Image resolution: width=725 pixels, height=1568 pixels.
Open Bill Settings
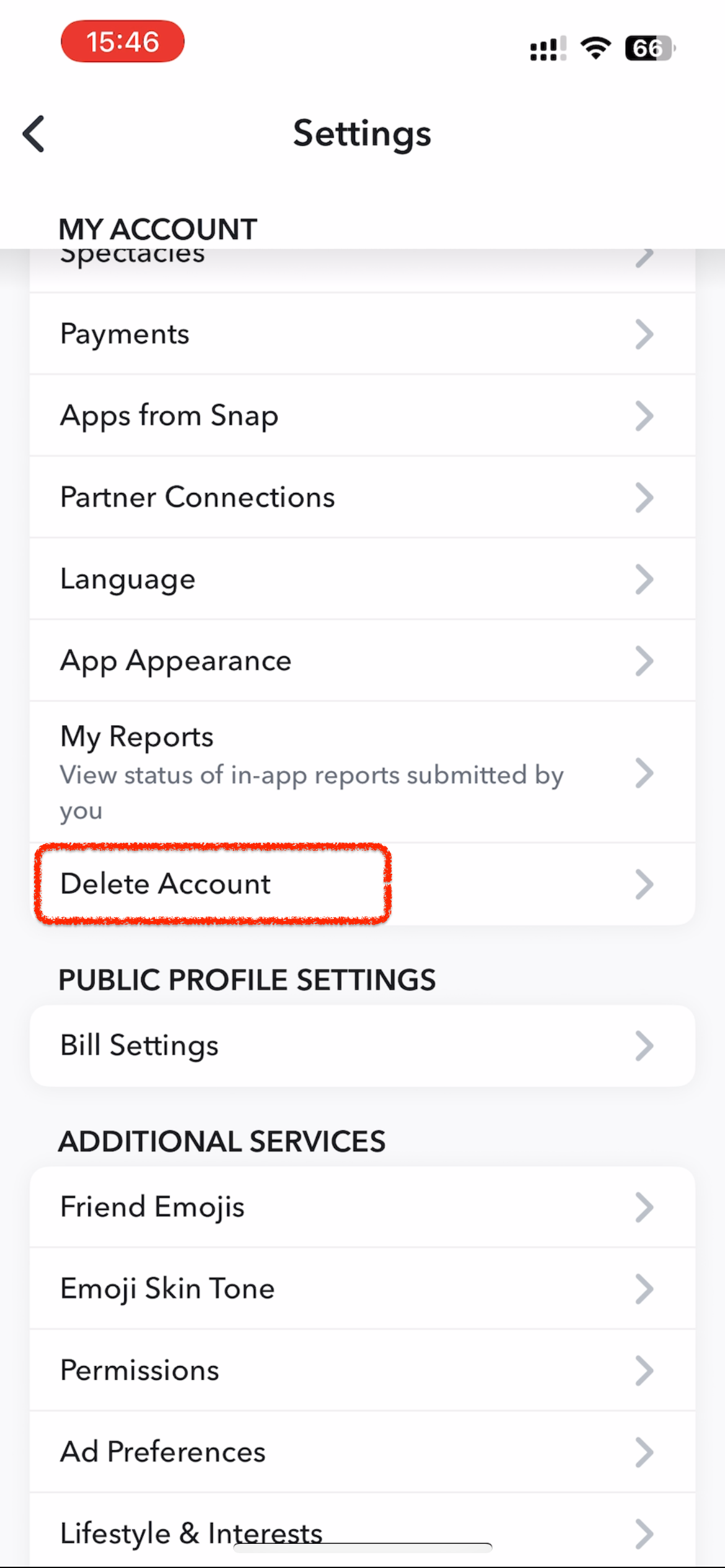362,1046
